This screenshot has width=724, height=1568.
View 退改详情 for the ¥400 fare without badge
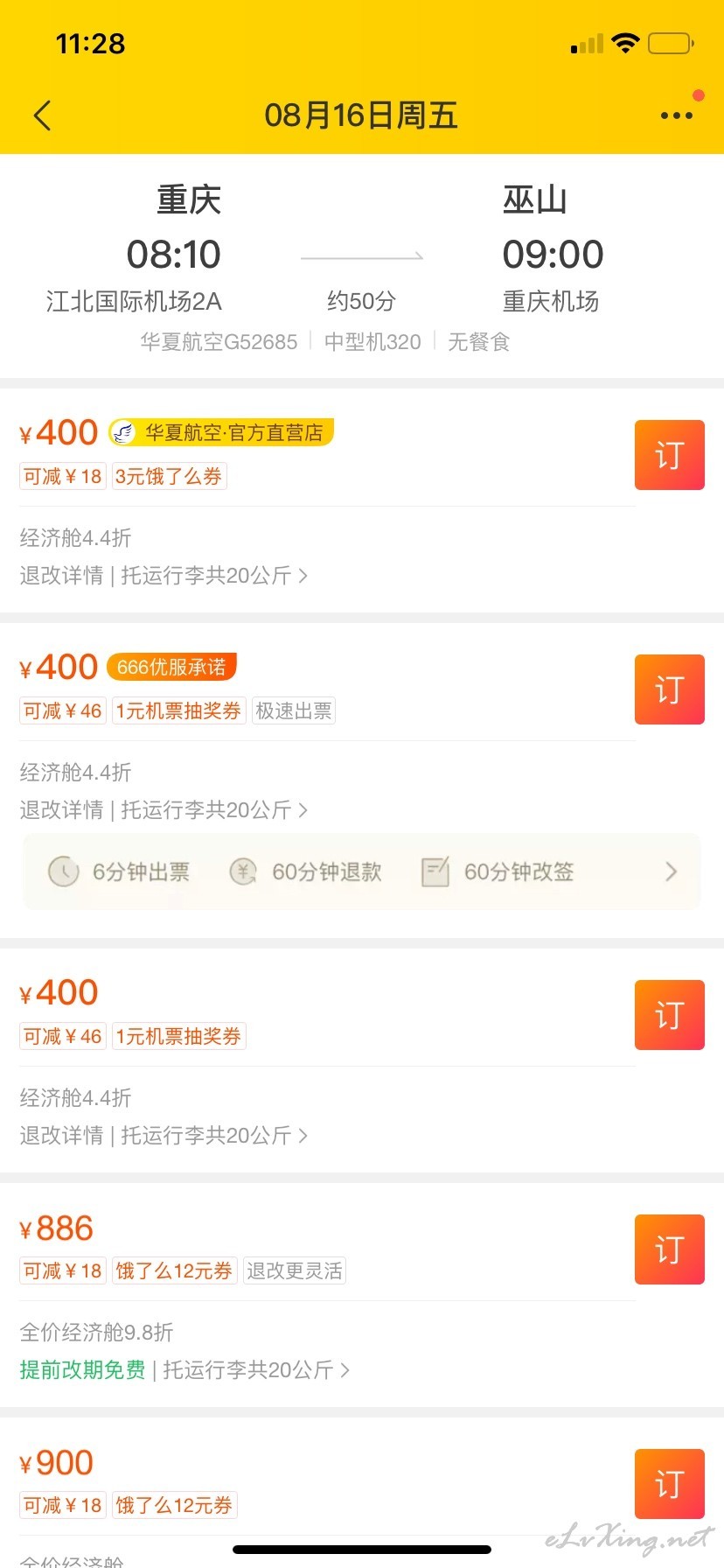coord(61,1135)
